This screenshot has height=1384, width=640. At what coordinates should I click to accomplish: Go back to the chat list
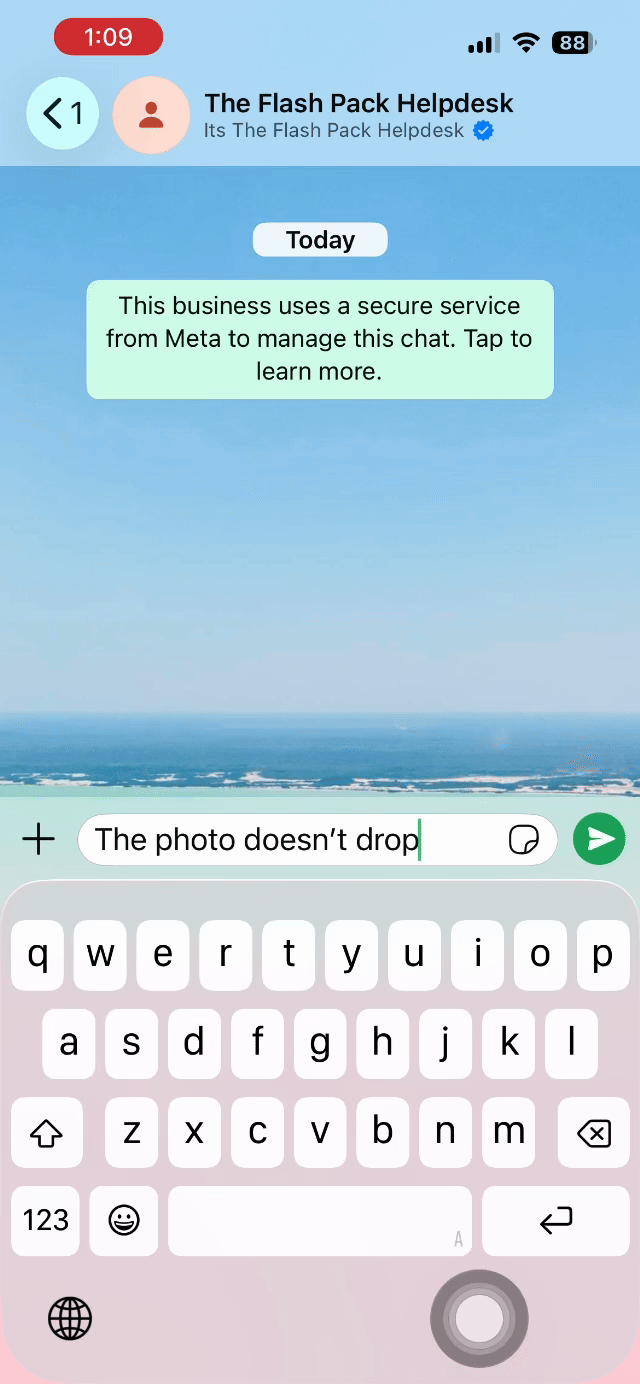coord(63,114)
